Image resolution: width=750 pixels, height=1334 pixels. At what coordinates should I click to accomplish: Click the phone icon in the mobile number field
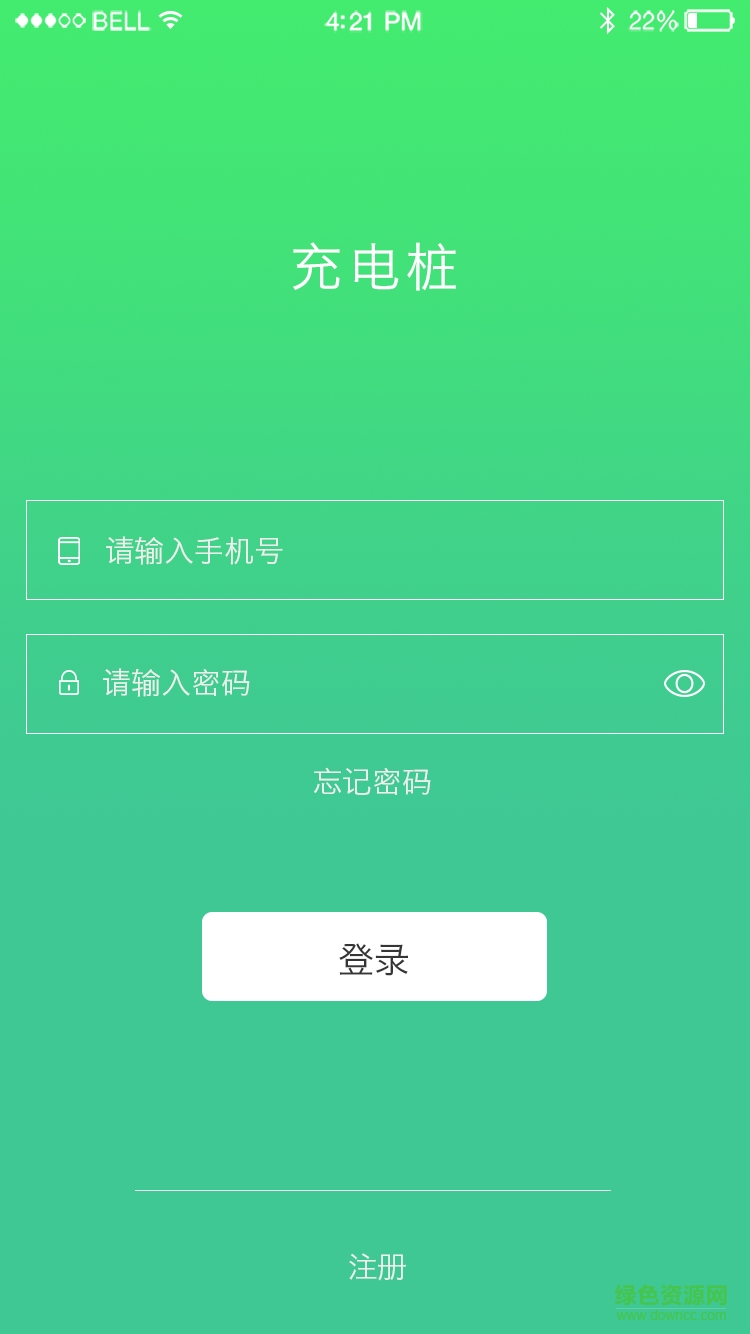tap(68, 550)
